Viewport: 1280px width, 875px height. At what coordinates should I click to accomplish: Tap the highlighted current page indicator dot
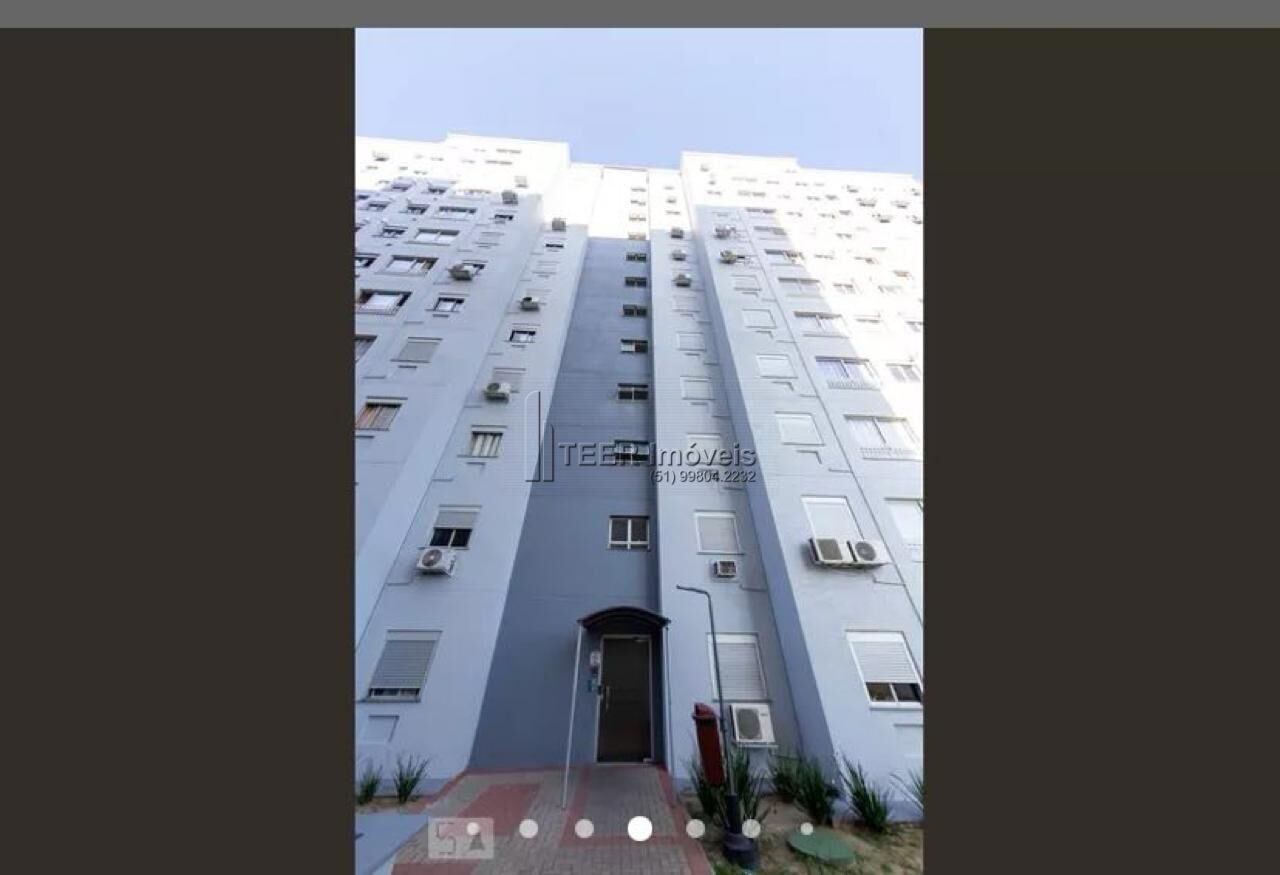point(640,828)
